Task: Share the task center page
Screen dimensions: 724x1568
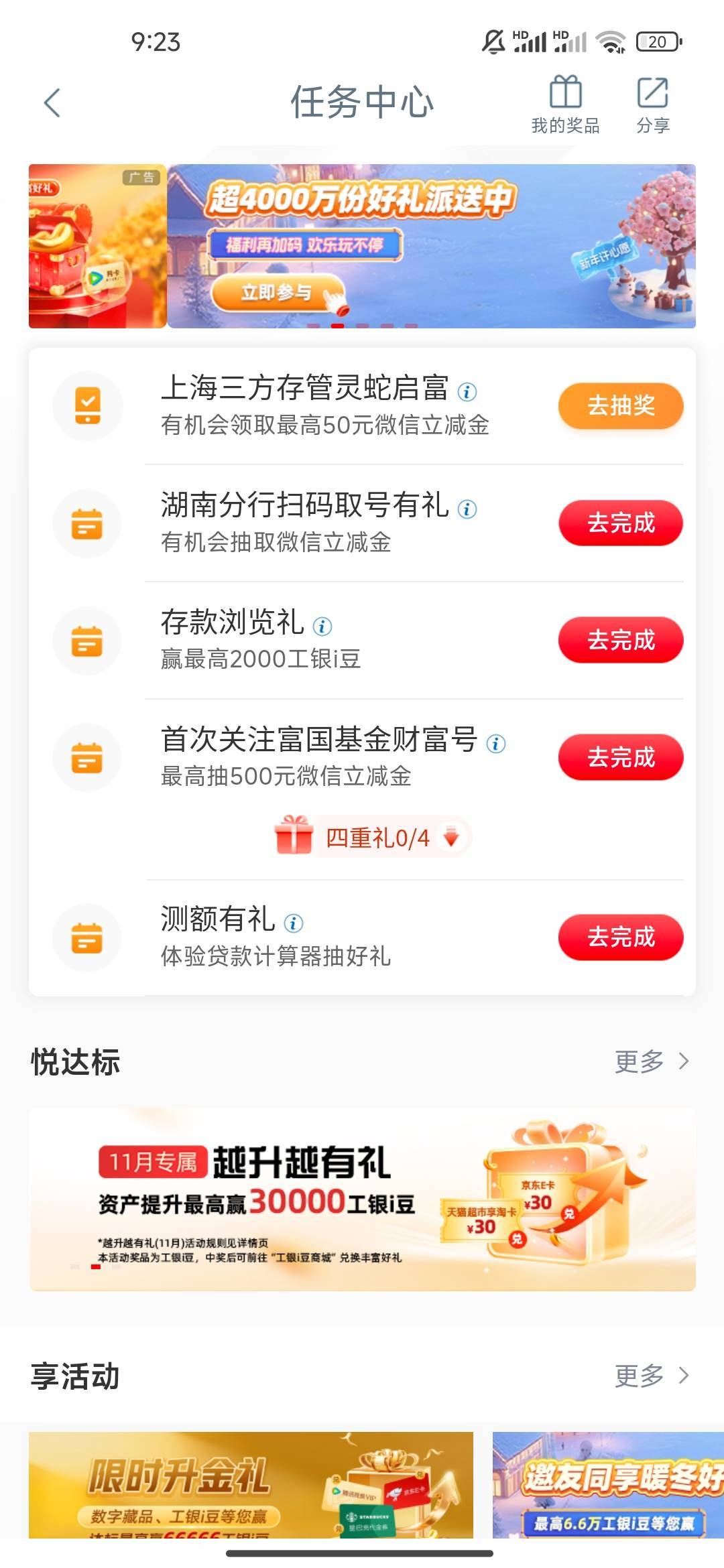Action: (652, 105)
